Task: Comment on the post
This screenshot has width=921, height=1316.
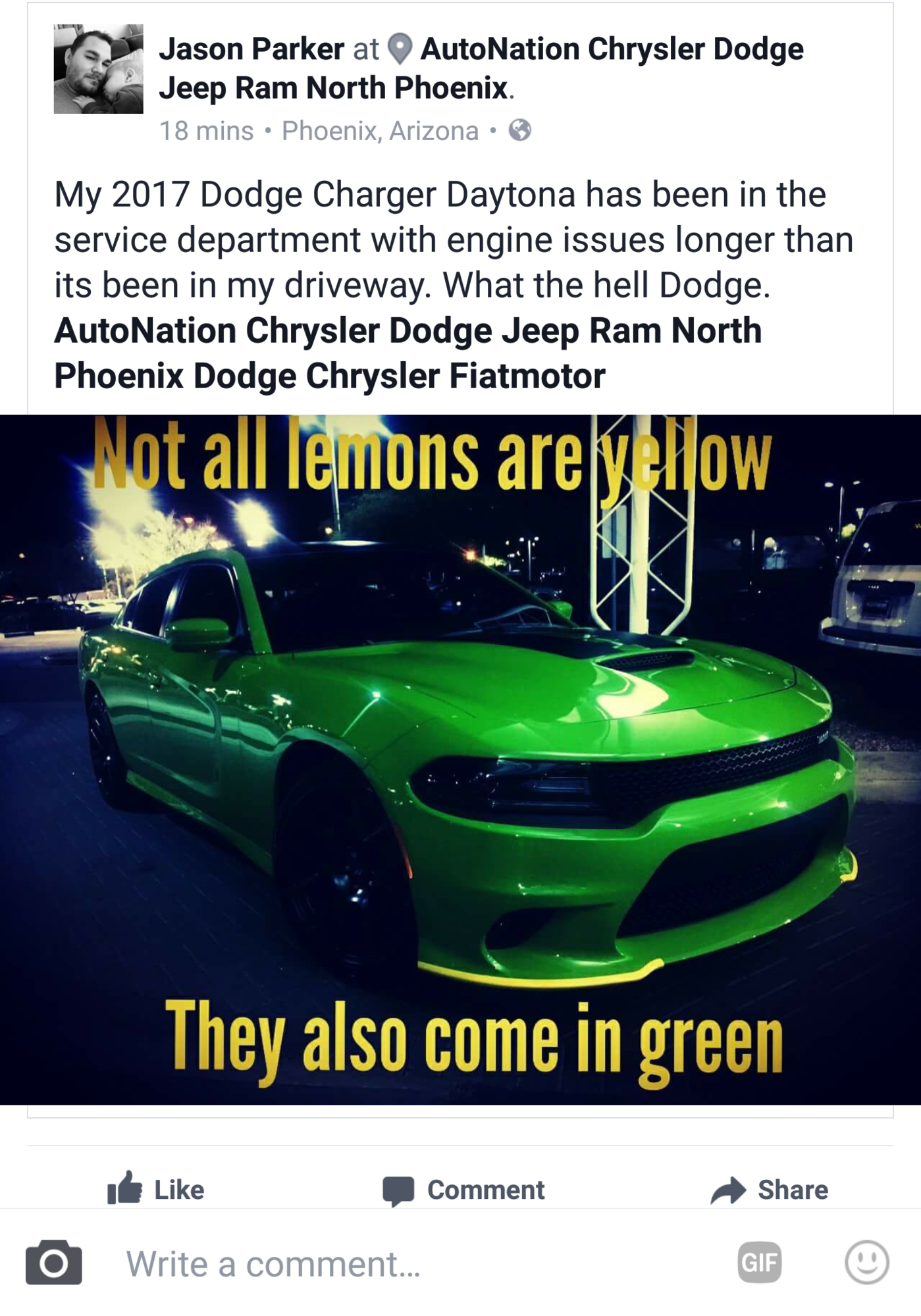Action: click(464, 1190)
